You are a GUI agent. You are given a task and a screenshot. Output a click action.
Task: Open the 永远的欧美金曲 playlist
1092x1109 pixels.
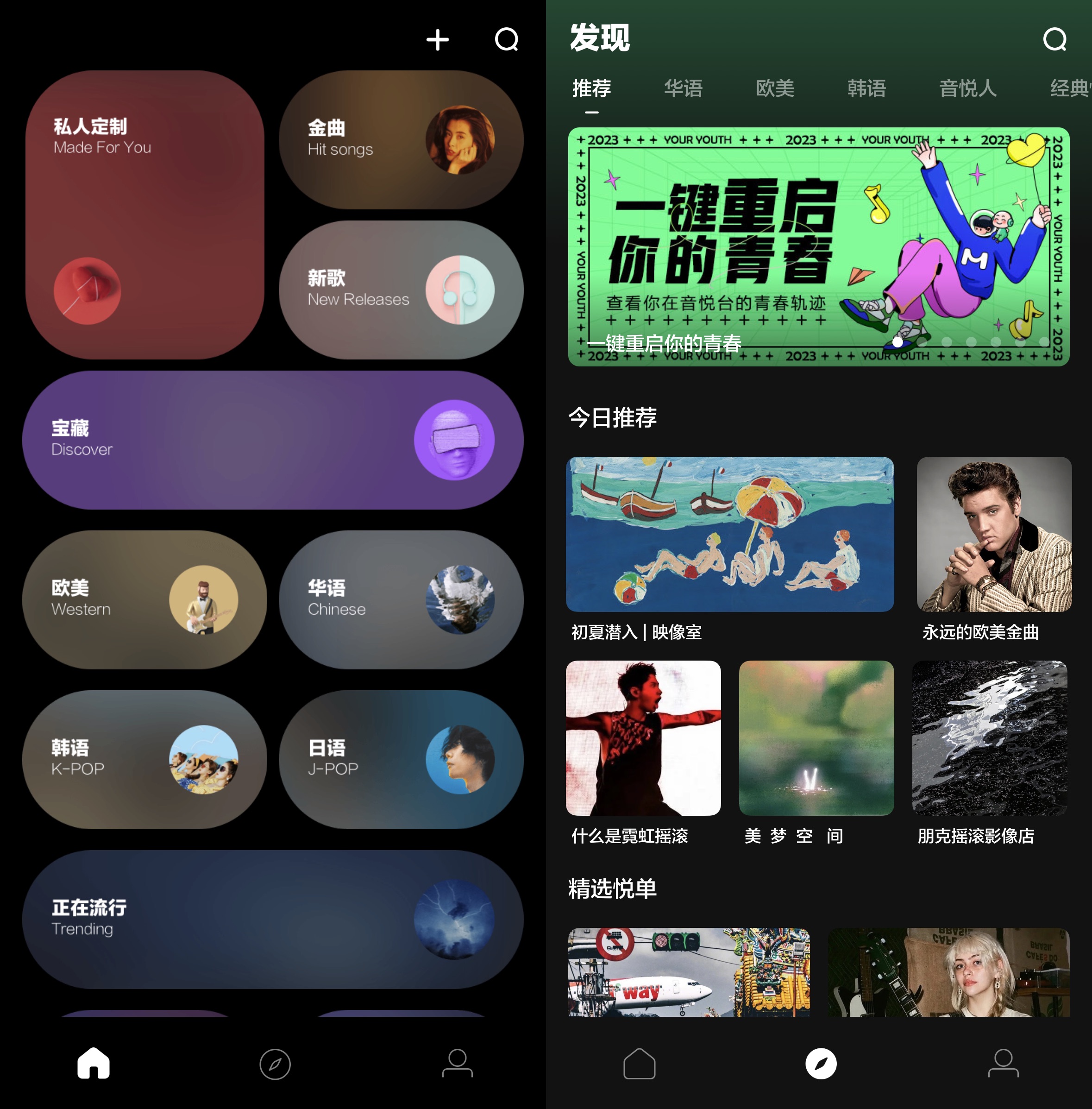pyautogui.click(x=993, y=534)
